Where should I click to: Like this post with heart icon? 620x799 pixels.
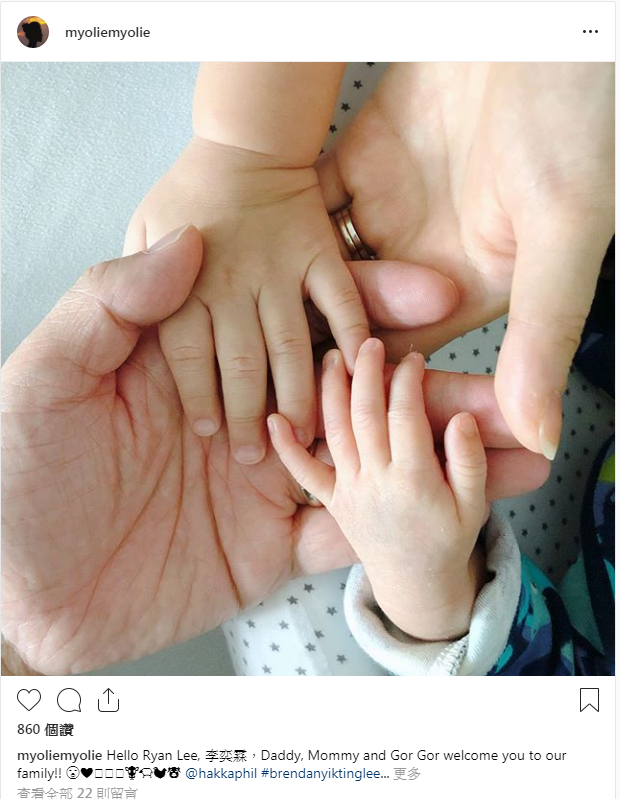30,700
